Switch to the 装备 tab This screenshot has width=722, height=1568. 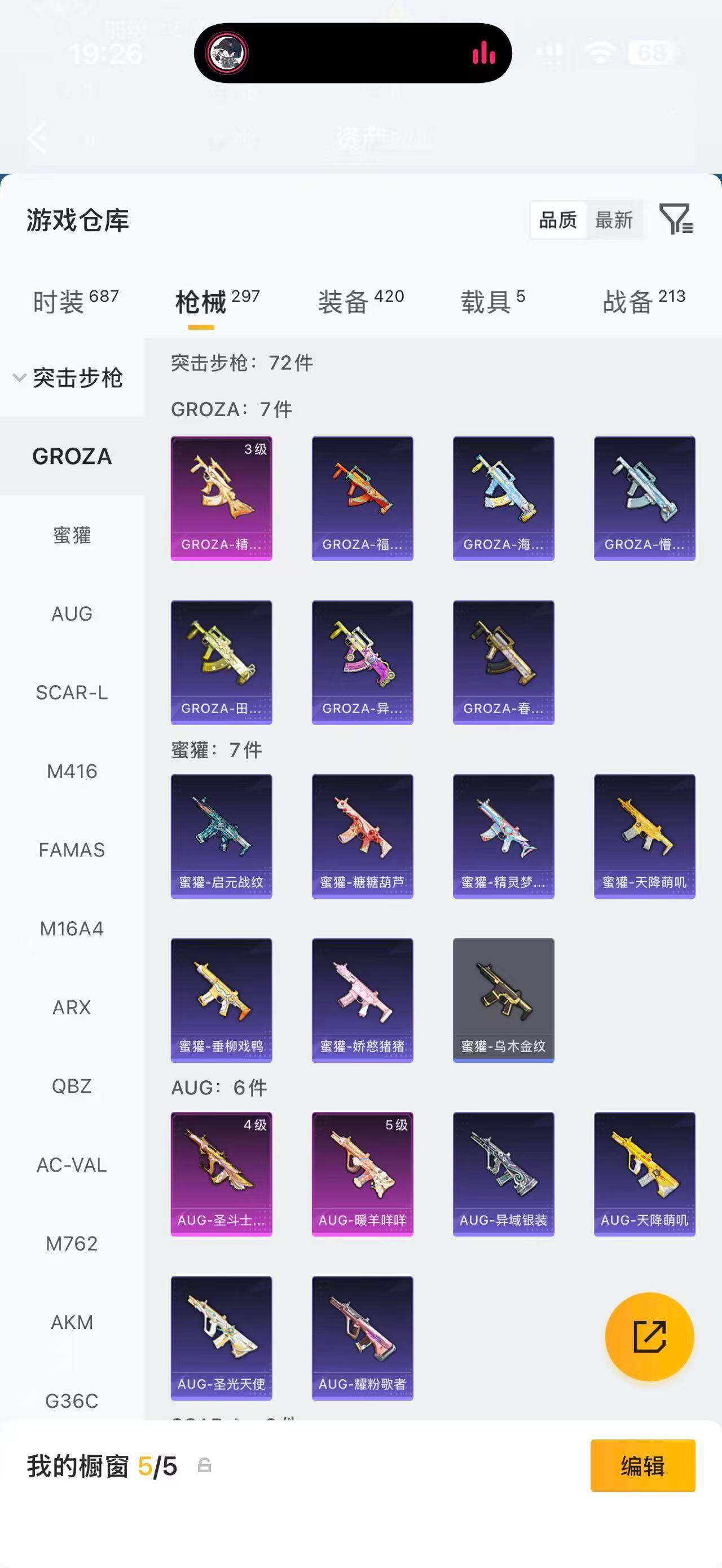tap(361, 301)
